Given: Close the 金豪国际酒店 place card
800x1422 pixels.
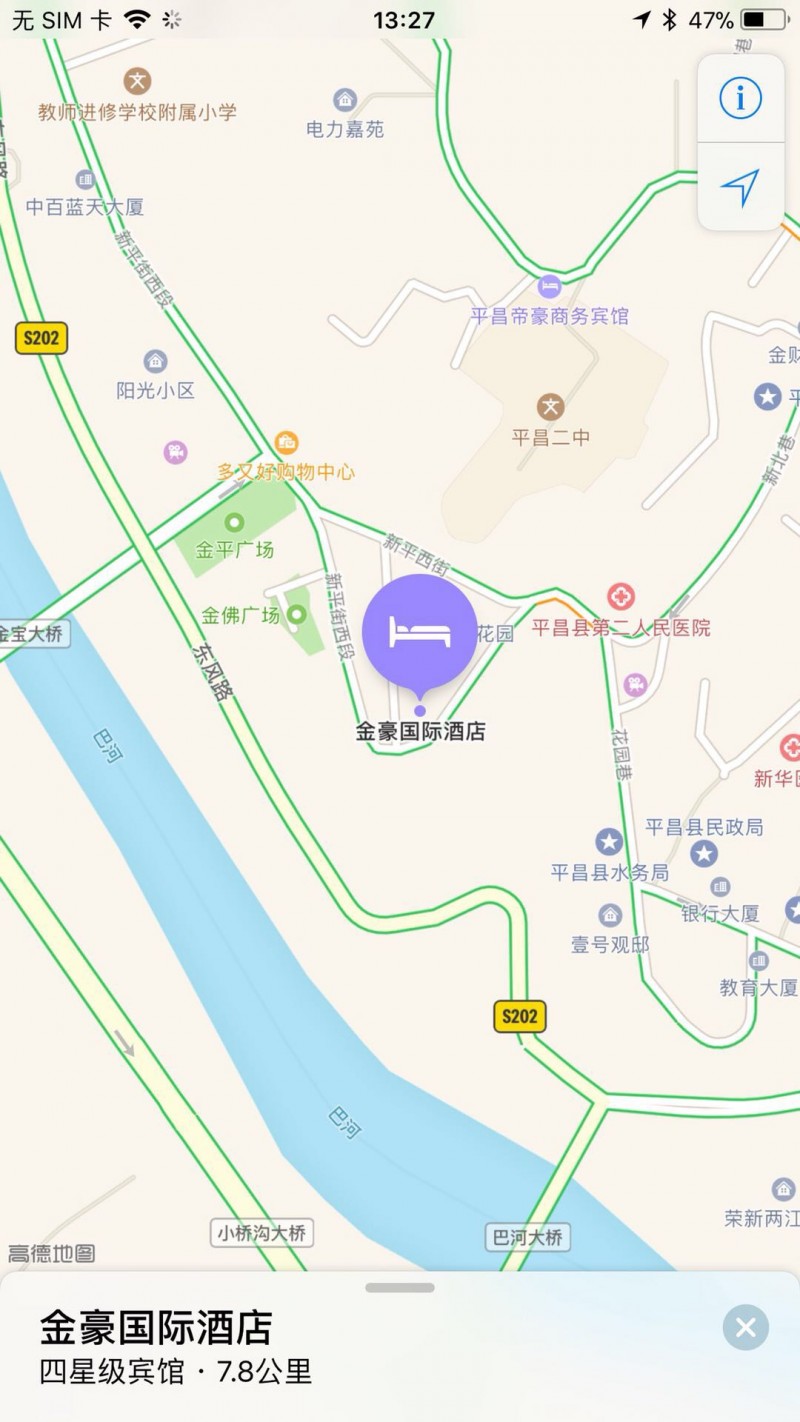Looking at the screenshot, I should pos(745,1327).
